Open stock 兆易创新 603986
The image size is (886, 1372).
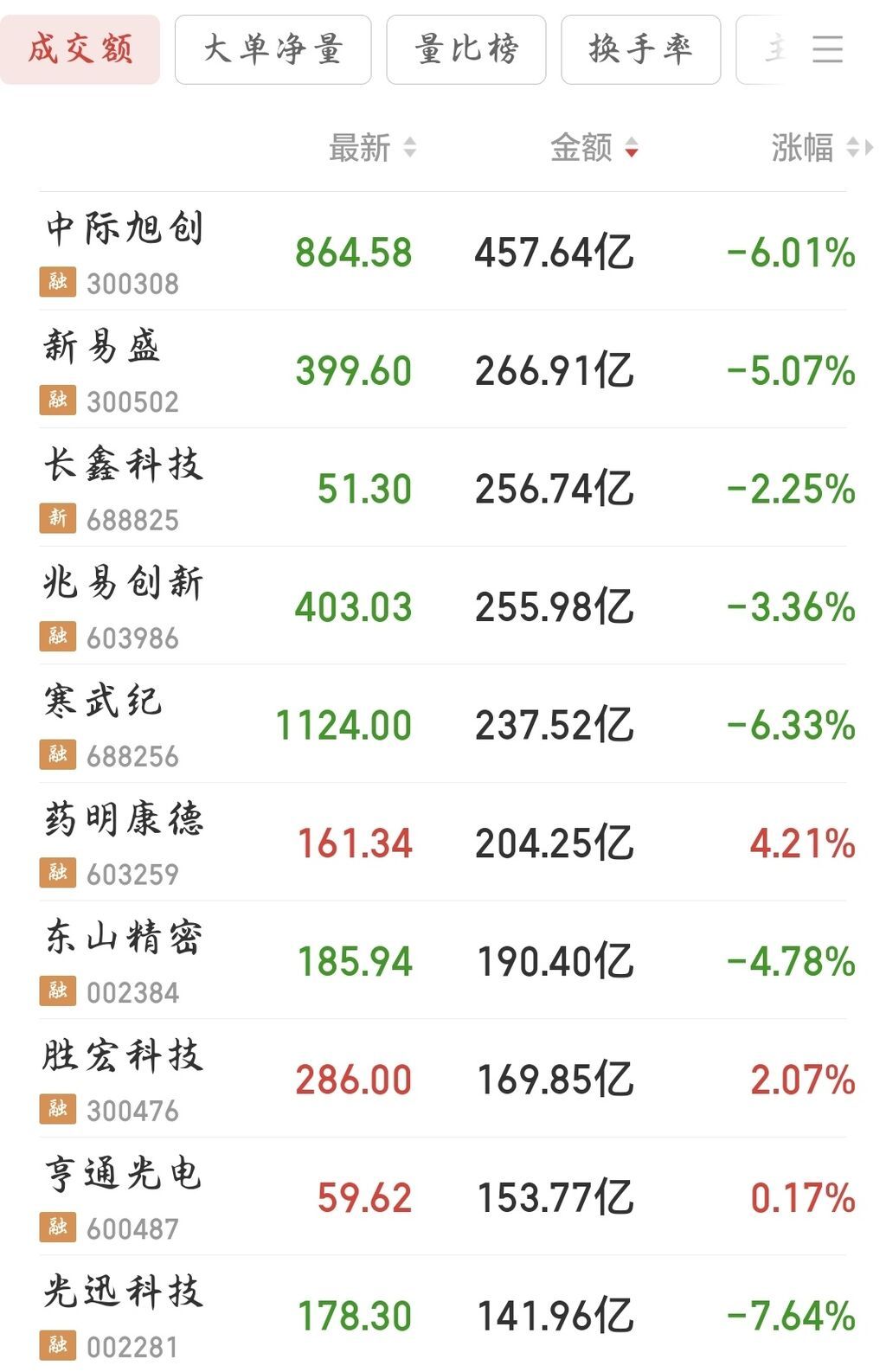pos(443,606)
